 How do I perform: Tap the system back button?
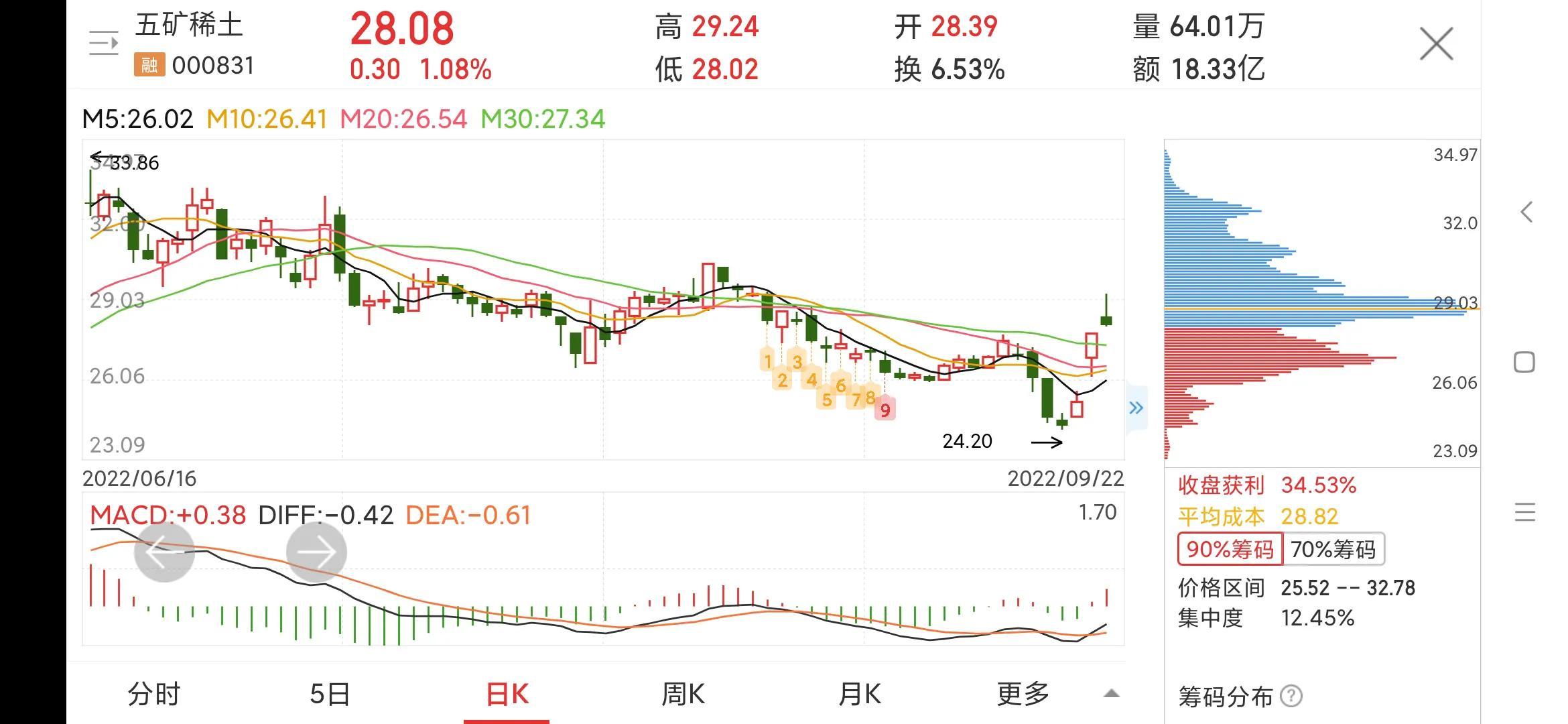coord(1526,213)
